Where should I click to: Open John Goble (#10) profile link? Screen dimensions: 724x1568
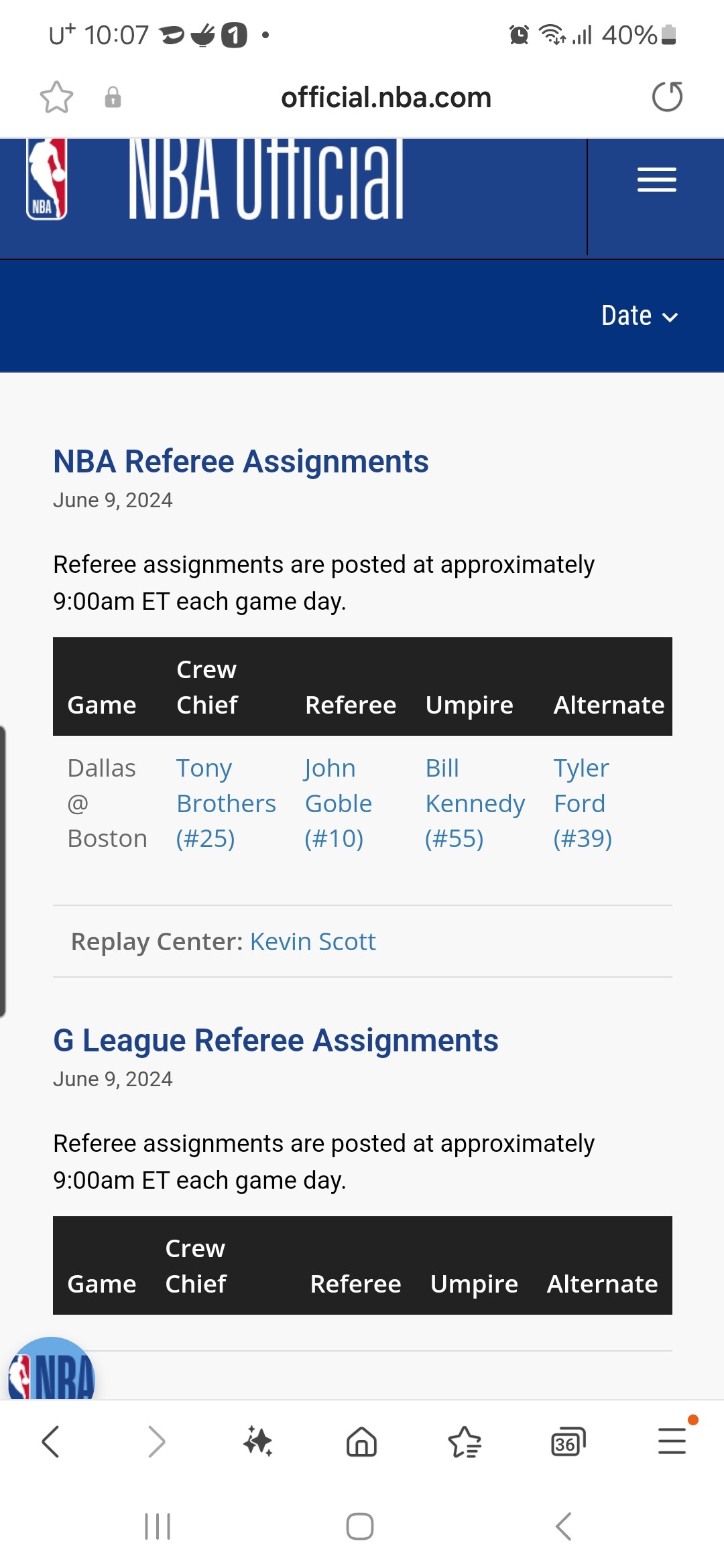(x=338, y=803)
